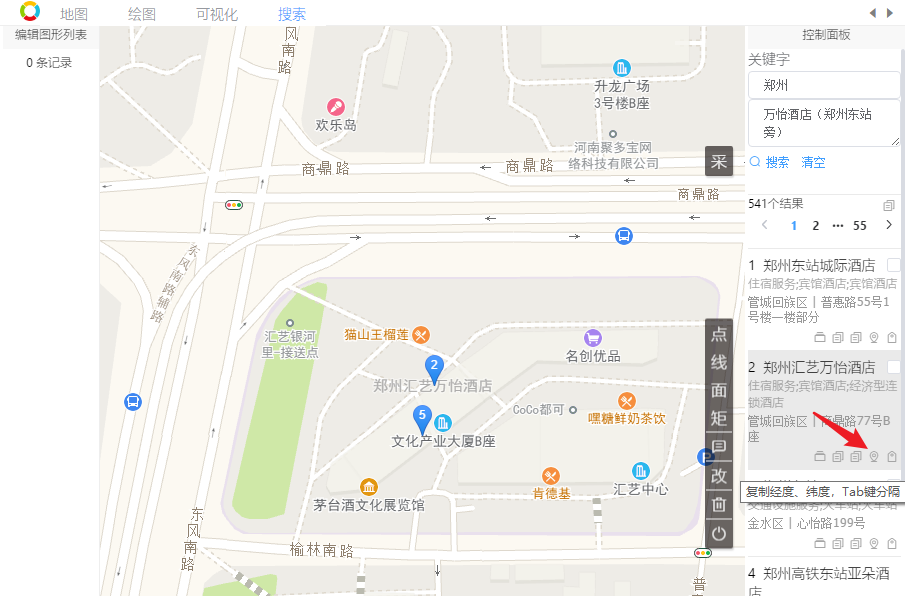Open the 绘图 tab
This screenshot has height=596, width=905.
click(142, 14)
